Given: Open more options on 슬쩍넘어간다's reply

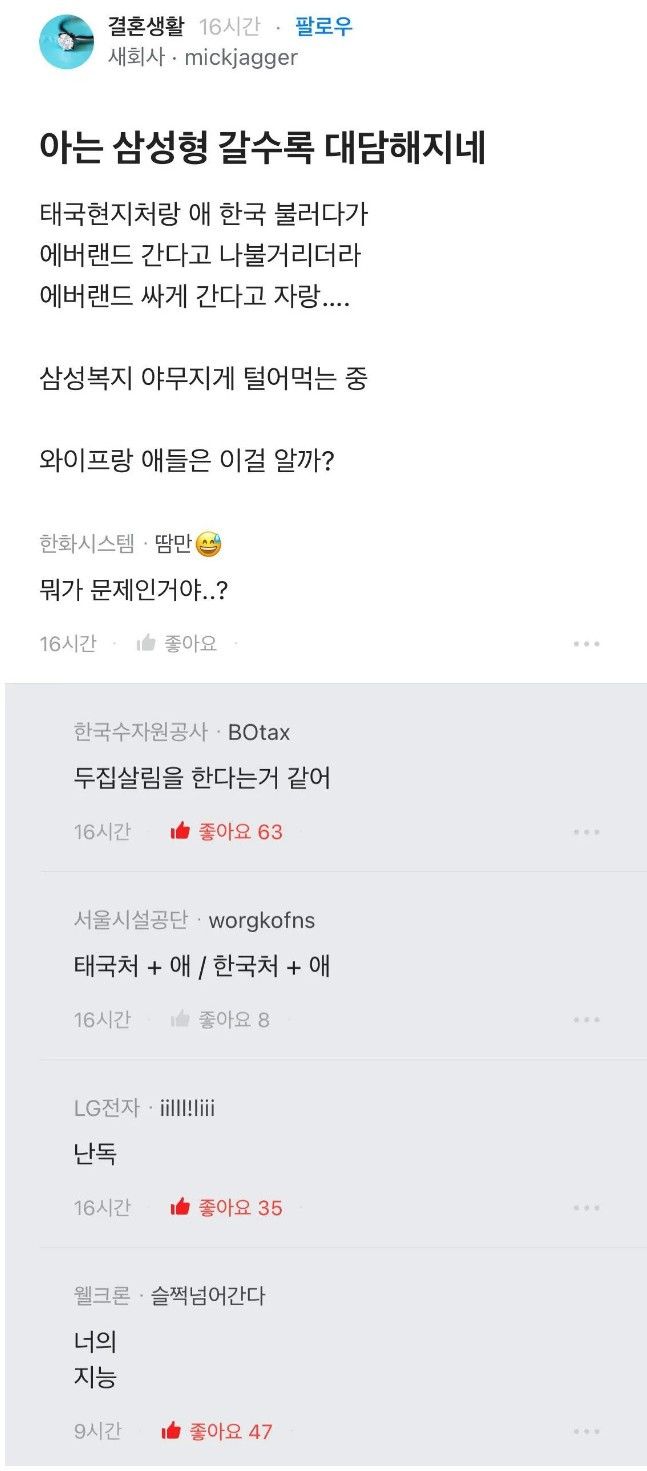Looking at the screenshot, I should coord(586,1432).
